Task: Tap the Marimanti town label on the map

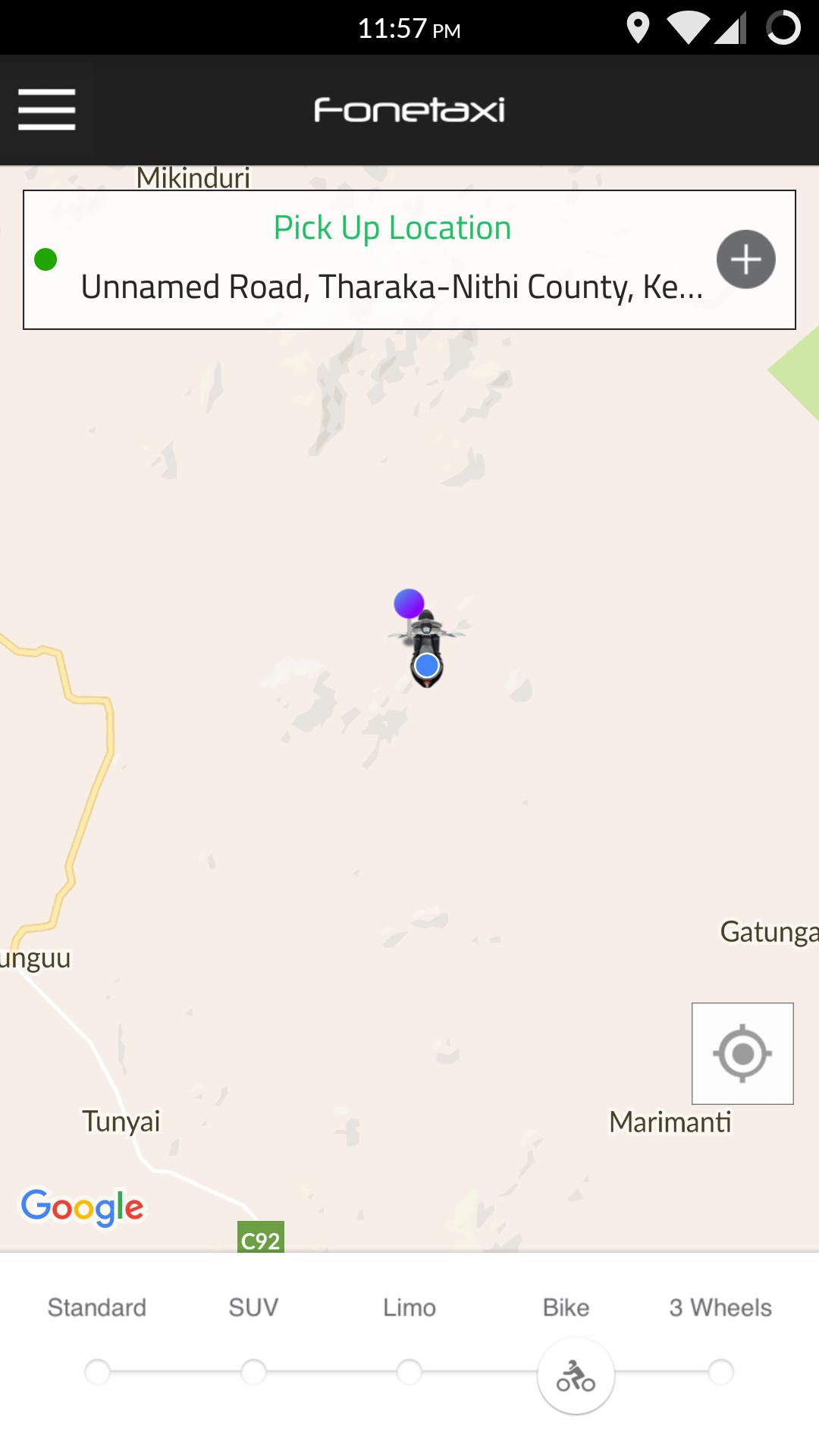Action: (x=670, y=1123)
